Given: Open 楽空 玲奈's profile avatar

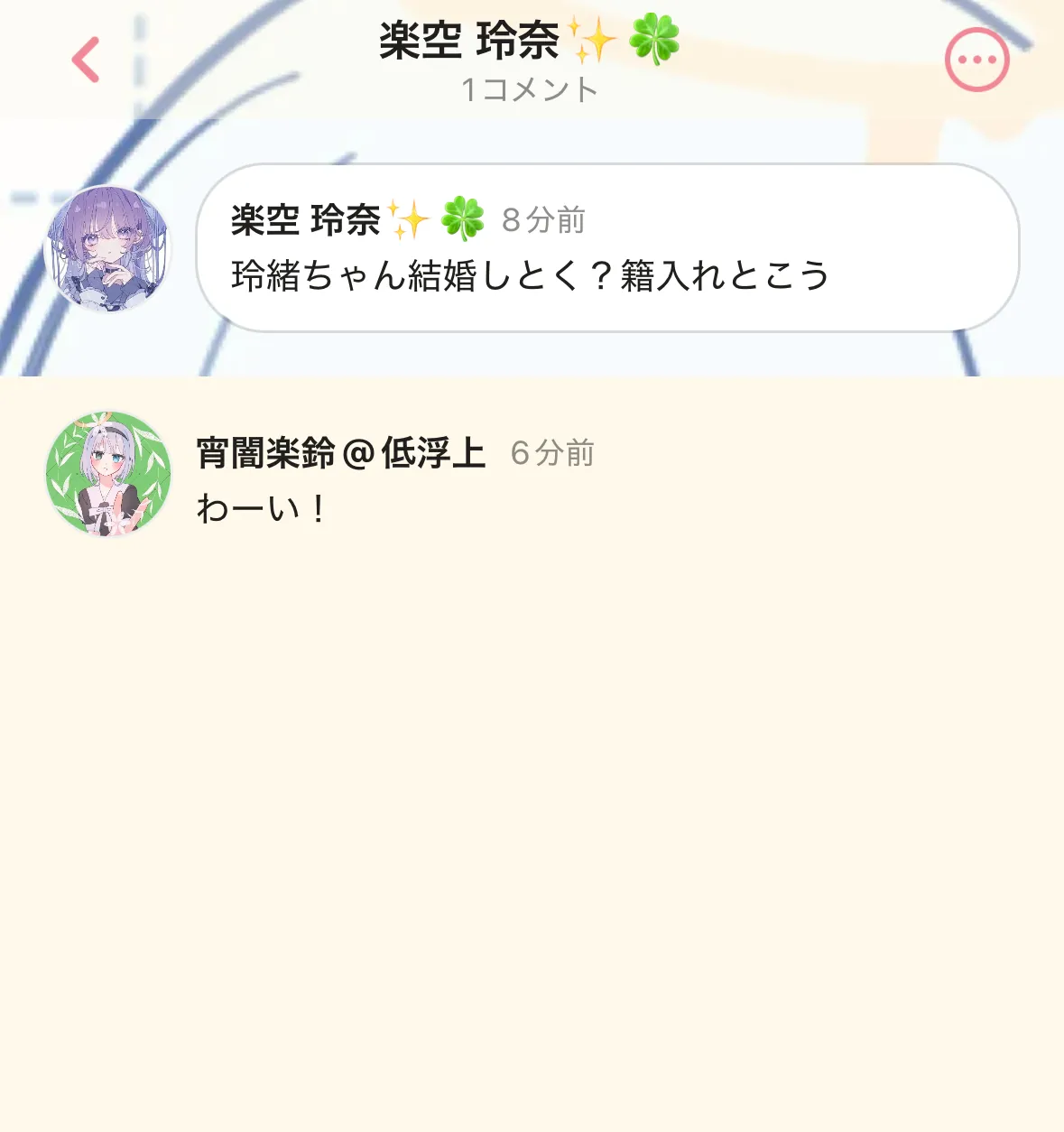Looking at the screenshot, I should [x=108, y=249].
